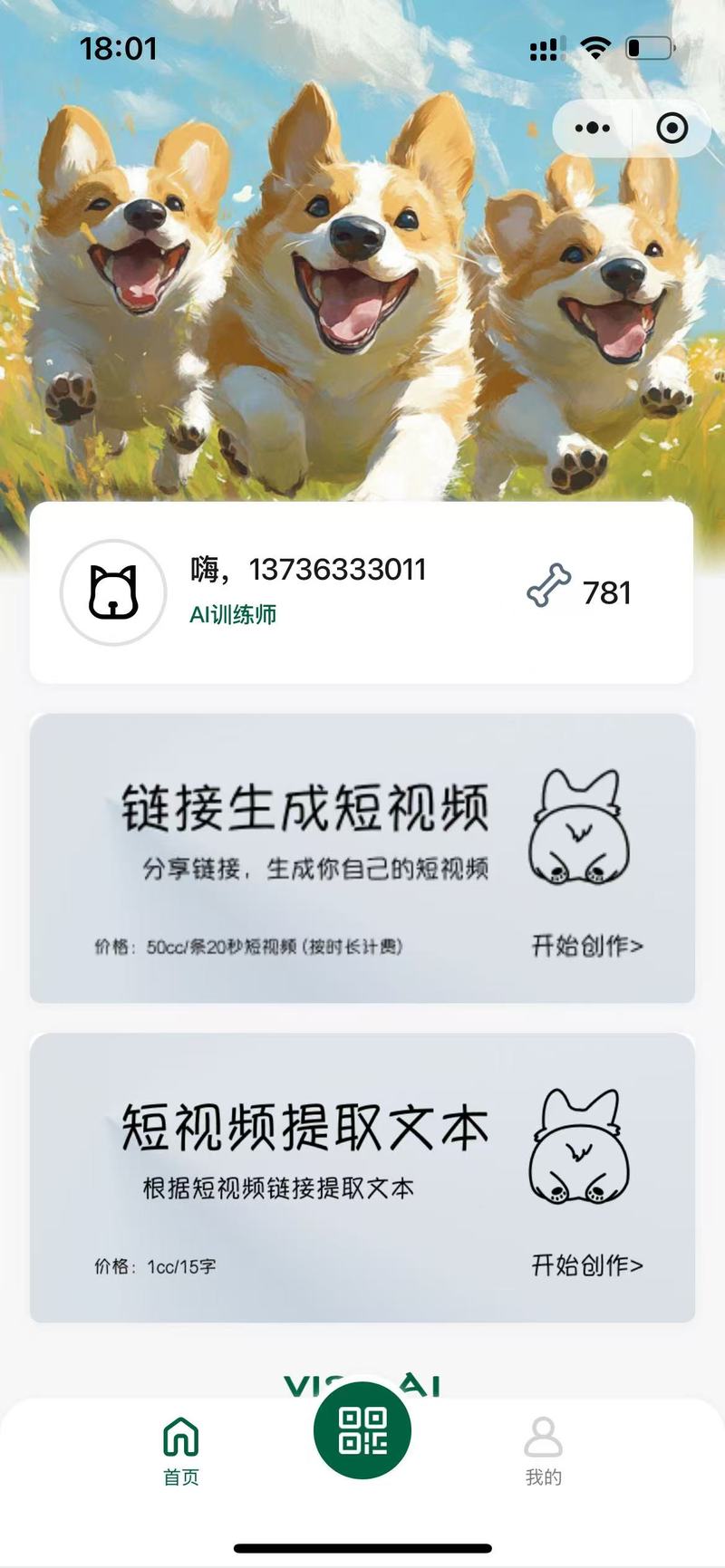725x1568 pixels.
Task: Open the 链接生成短视频 card
Action: [362, 858]
